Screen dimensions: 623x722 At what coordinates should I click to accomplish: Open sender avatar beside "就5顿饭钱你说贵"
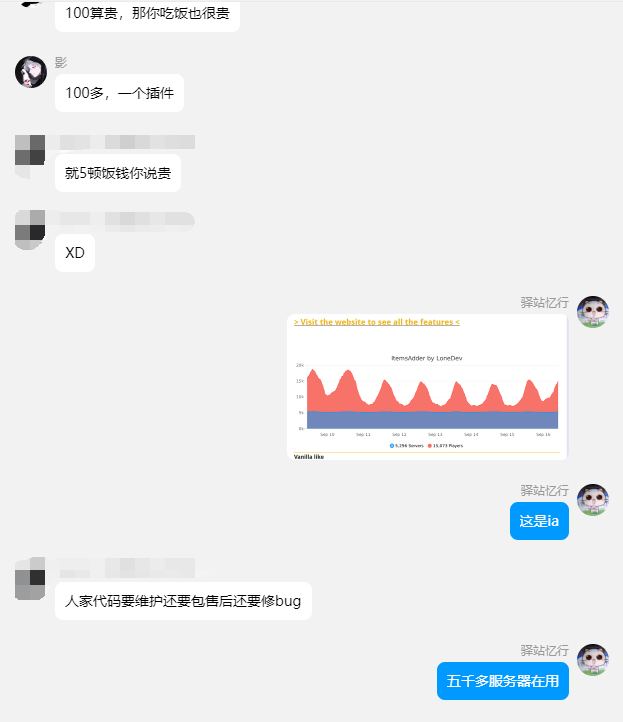[31, 151]
